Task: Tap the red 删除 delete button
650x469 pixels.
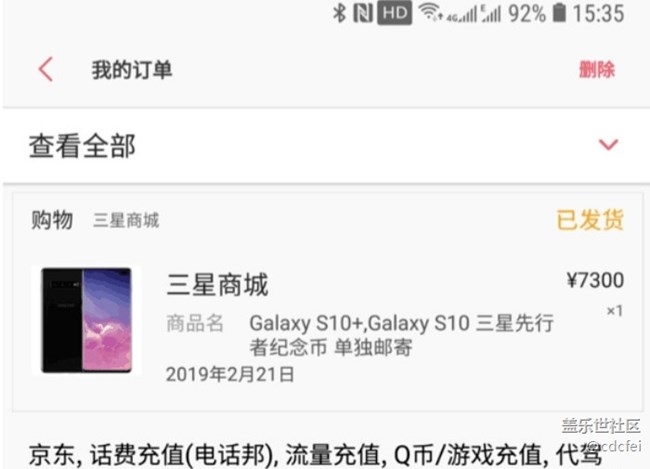Action: pos(596,70)
